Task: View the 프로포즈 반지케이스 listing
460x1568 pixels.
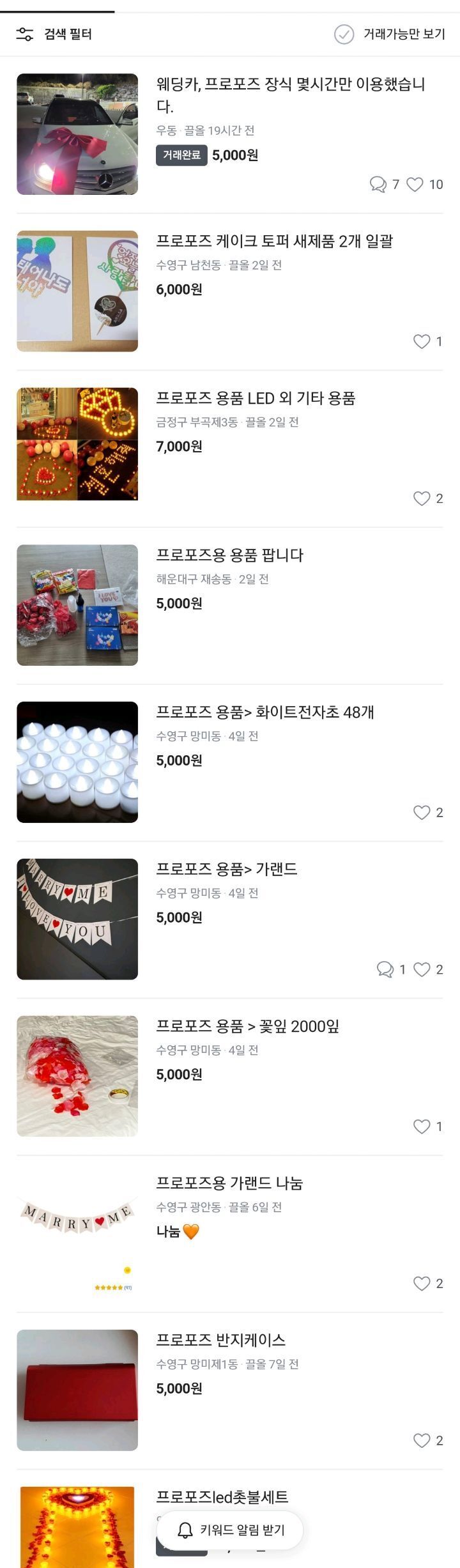Action: click(221, 1340)
